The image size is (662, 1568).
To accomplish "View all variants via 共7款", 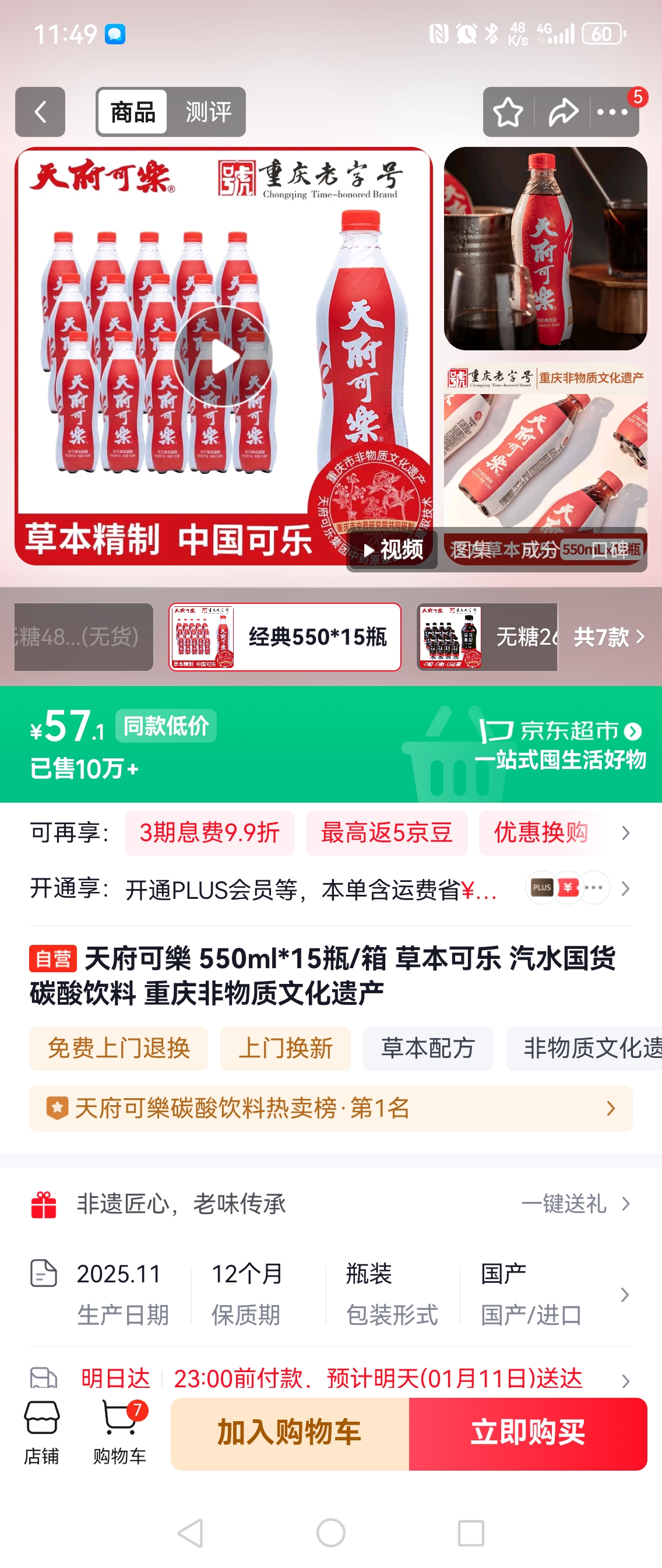I will (608, 637).
